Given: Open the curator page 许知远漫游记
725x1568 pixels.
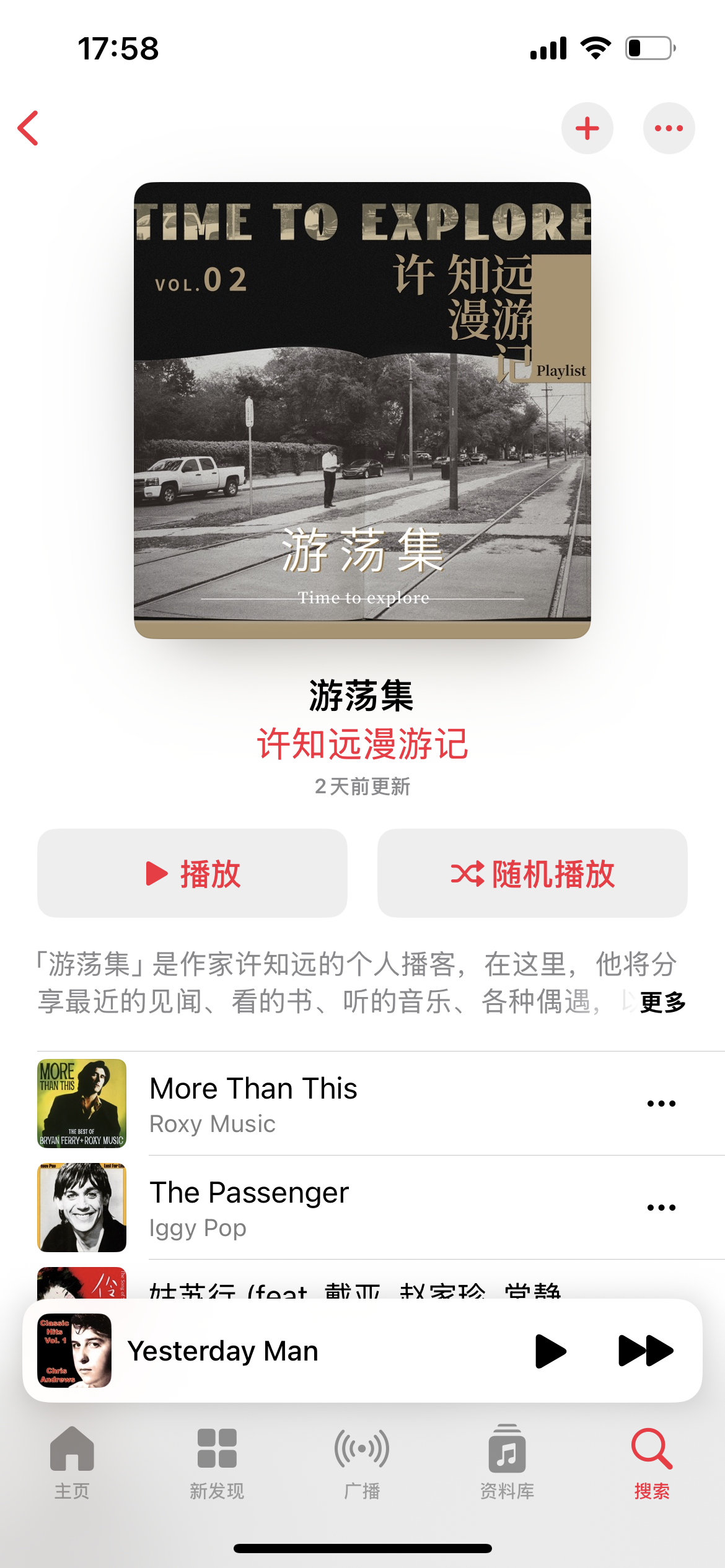Looking at the screenshot, I should pyautogui.click(x=362, y=744).
